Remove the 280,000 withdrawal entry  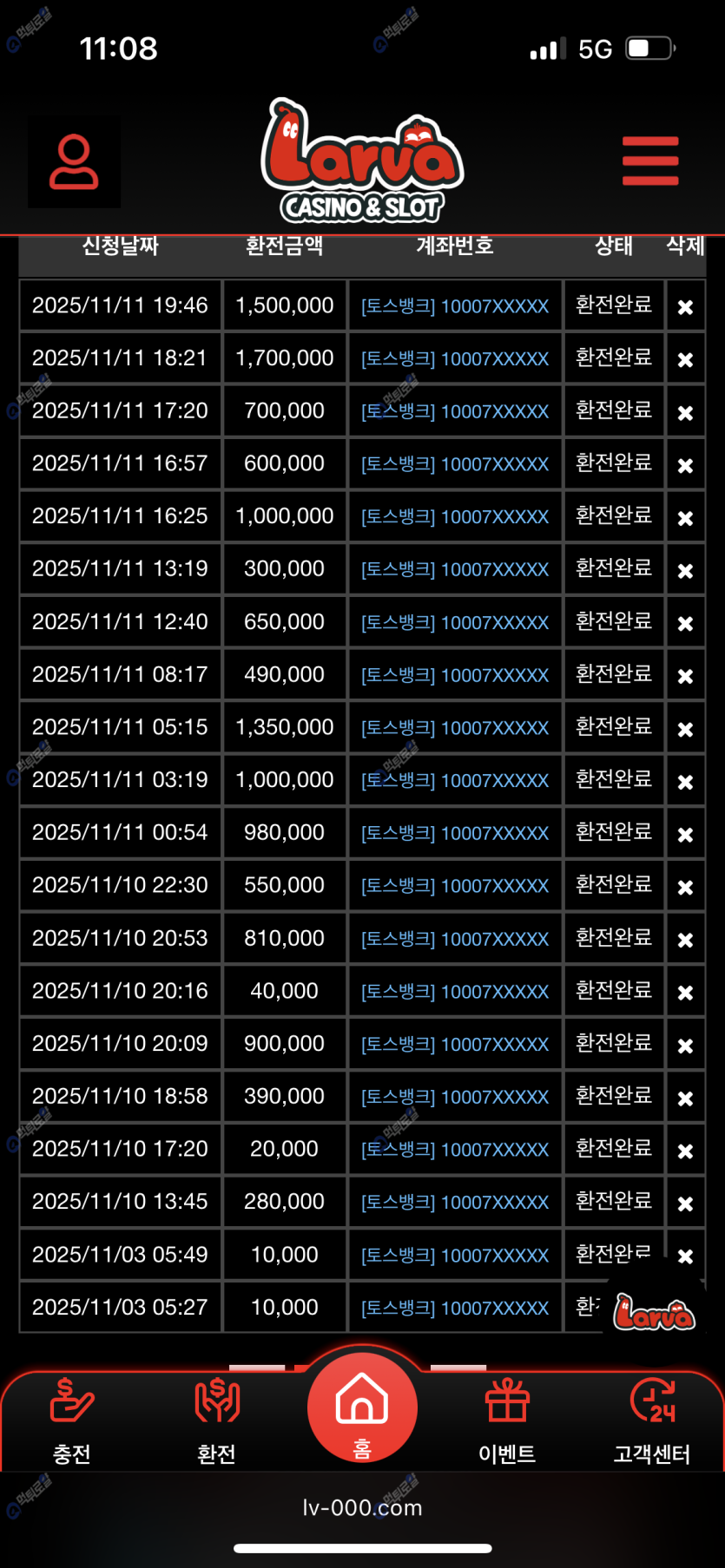point(685,1203)
